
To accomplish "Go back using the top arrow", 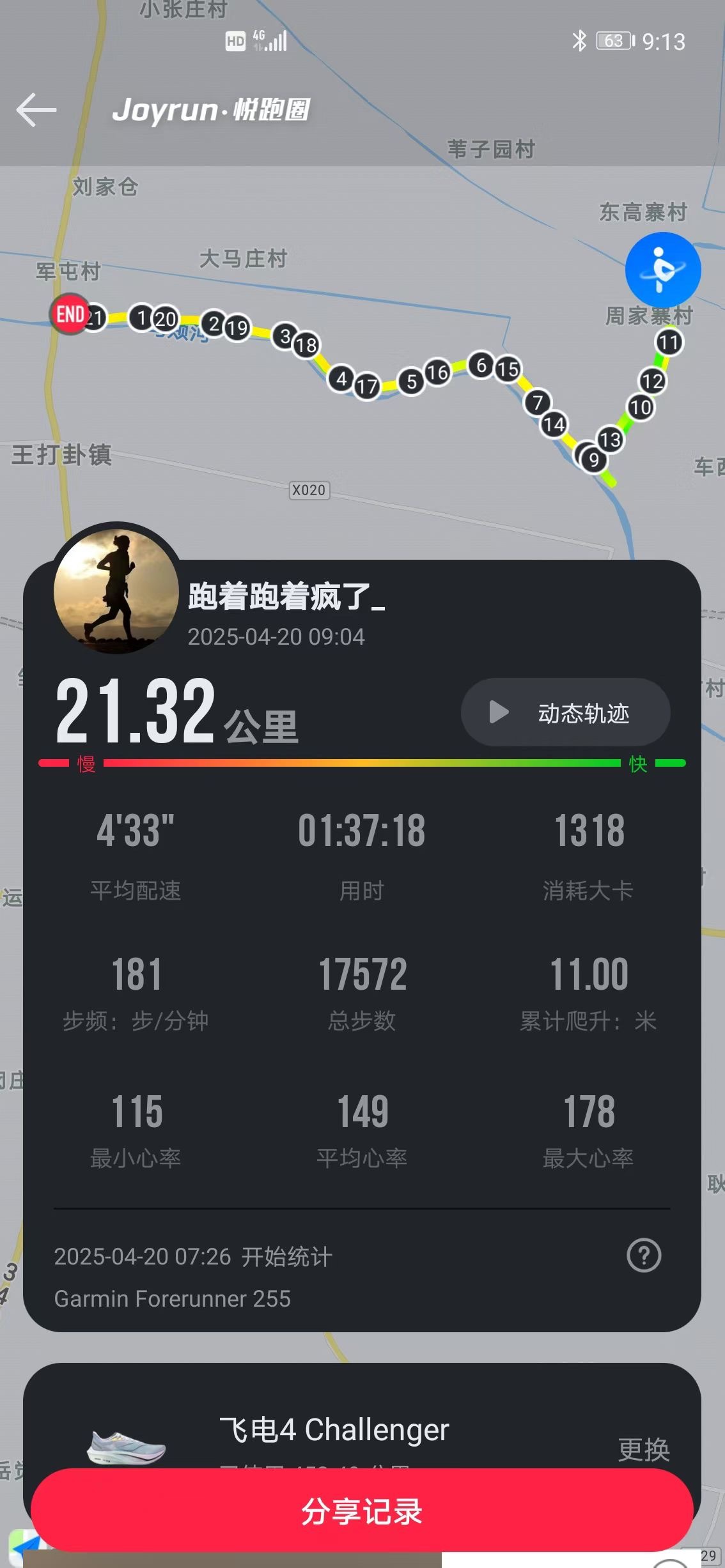I will 36,110.
